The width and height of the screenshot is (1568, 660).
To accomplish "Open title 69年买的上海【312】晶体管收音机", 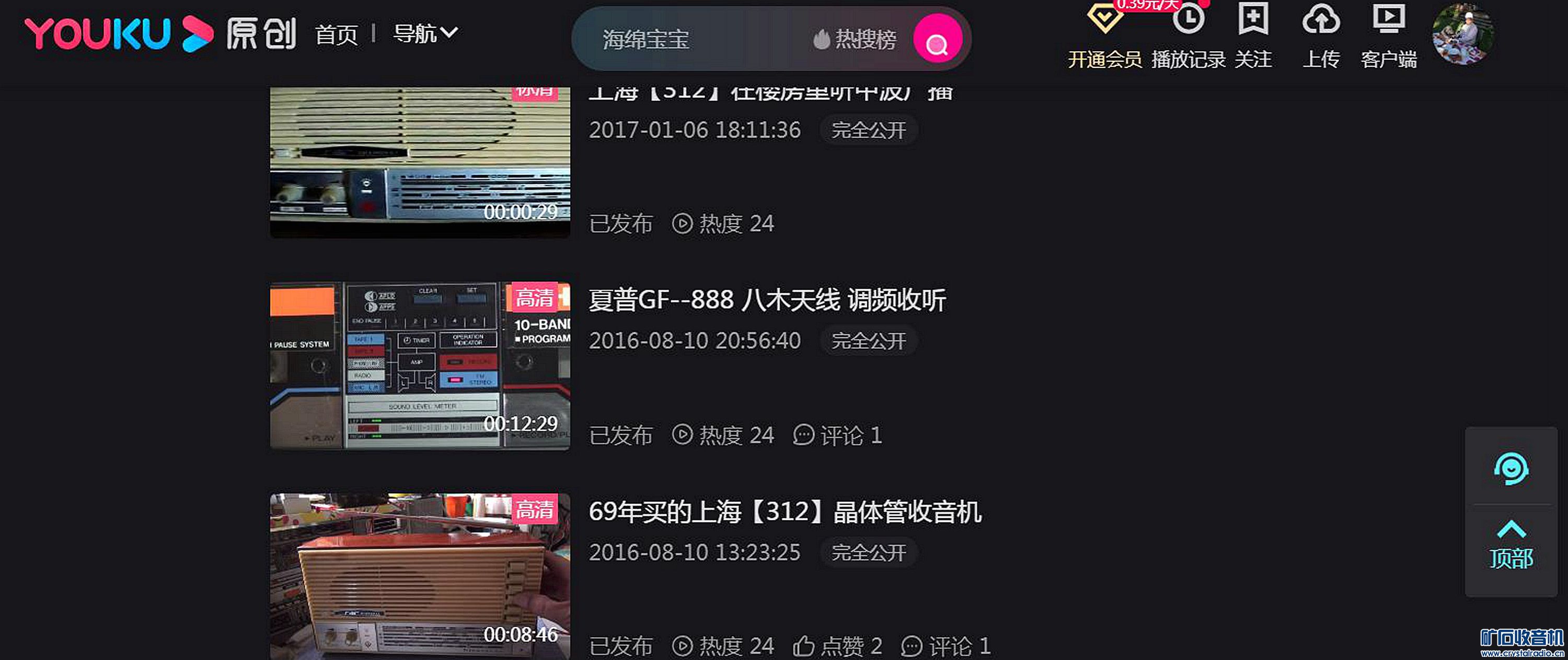I will tap(785, 511).
